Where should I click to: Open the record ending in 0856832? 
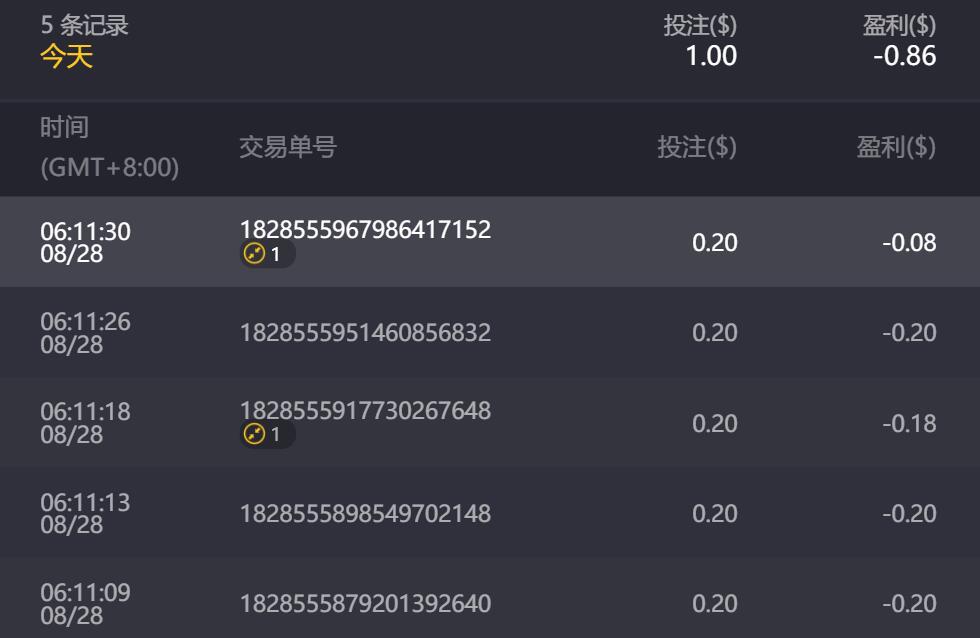pyautogui.click(x=365, y=333)
